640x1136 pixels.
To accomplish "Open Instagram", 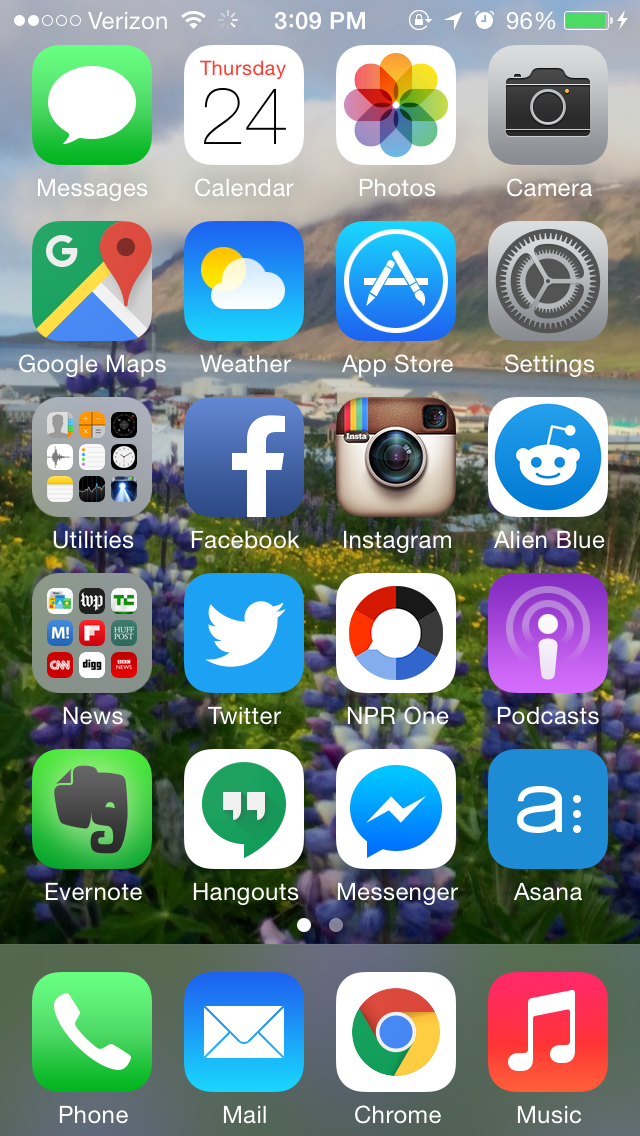I will (x=396, y=457).
